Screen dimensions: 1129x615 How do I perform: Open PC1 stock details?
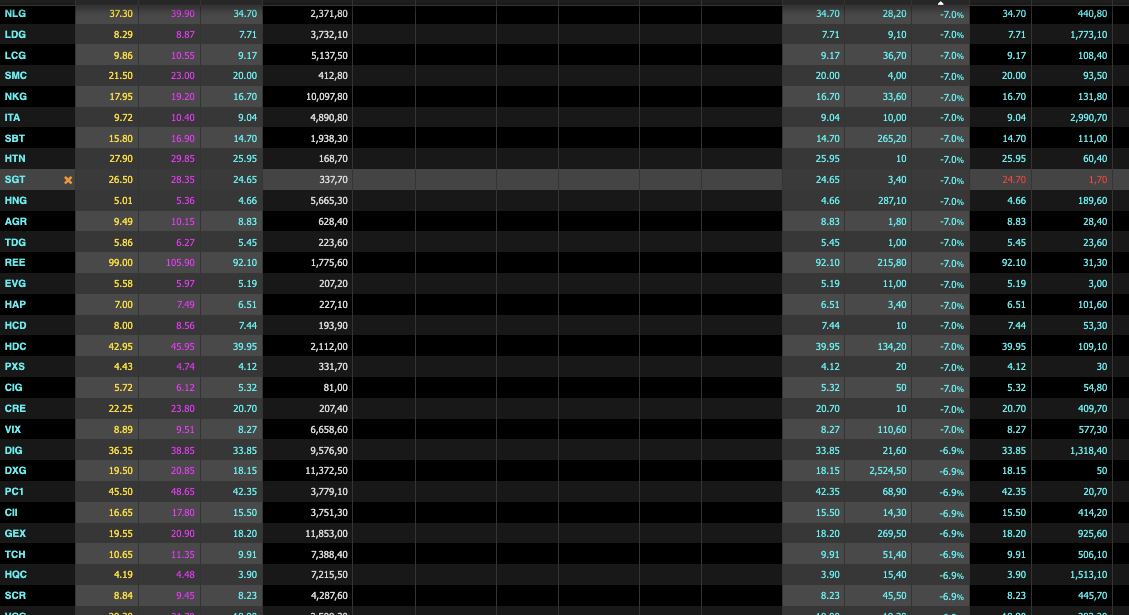pos(14,492)
